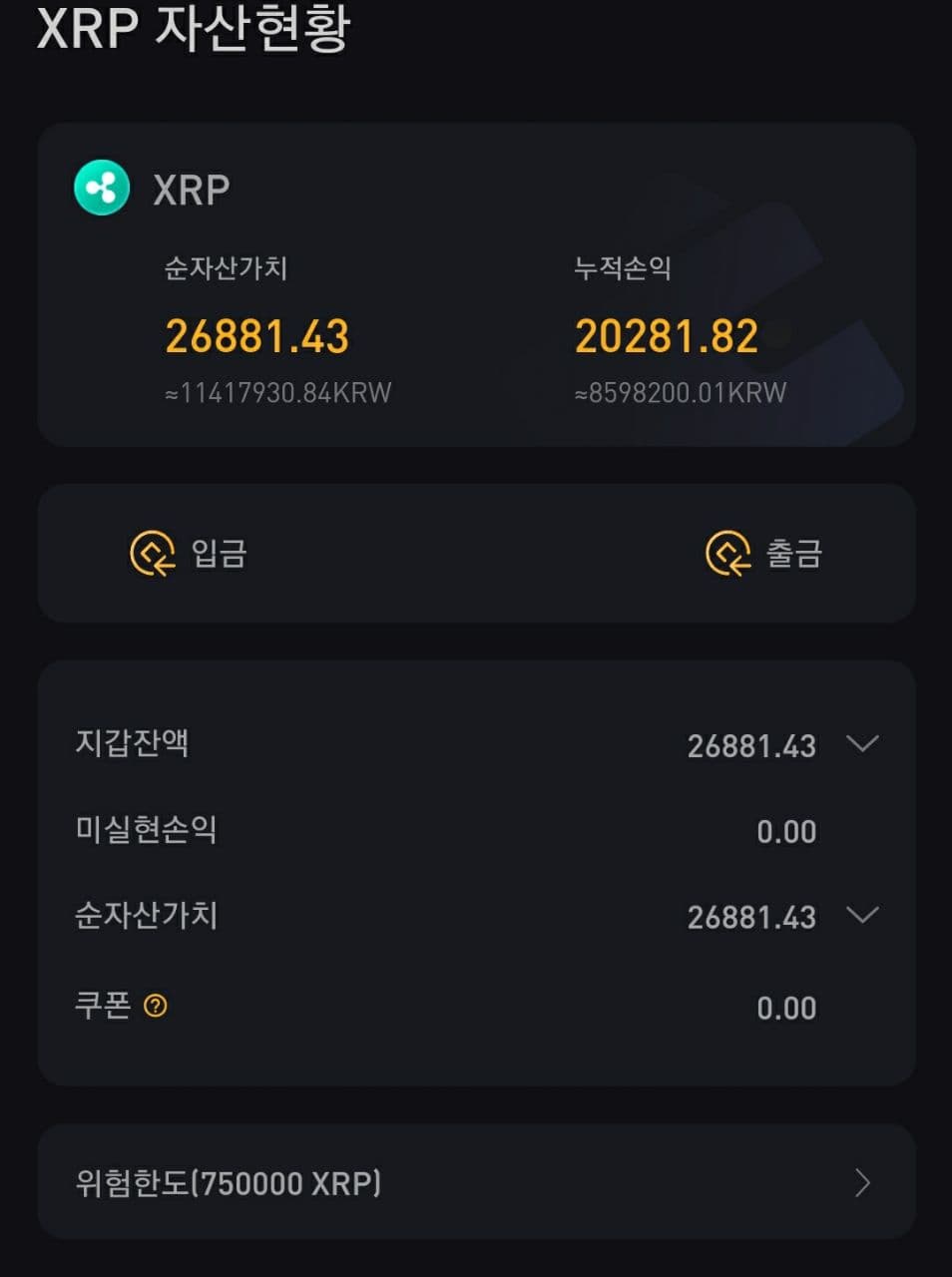Show the 쿠폰 help info icon

(156, 1006)
